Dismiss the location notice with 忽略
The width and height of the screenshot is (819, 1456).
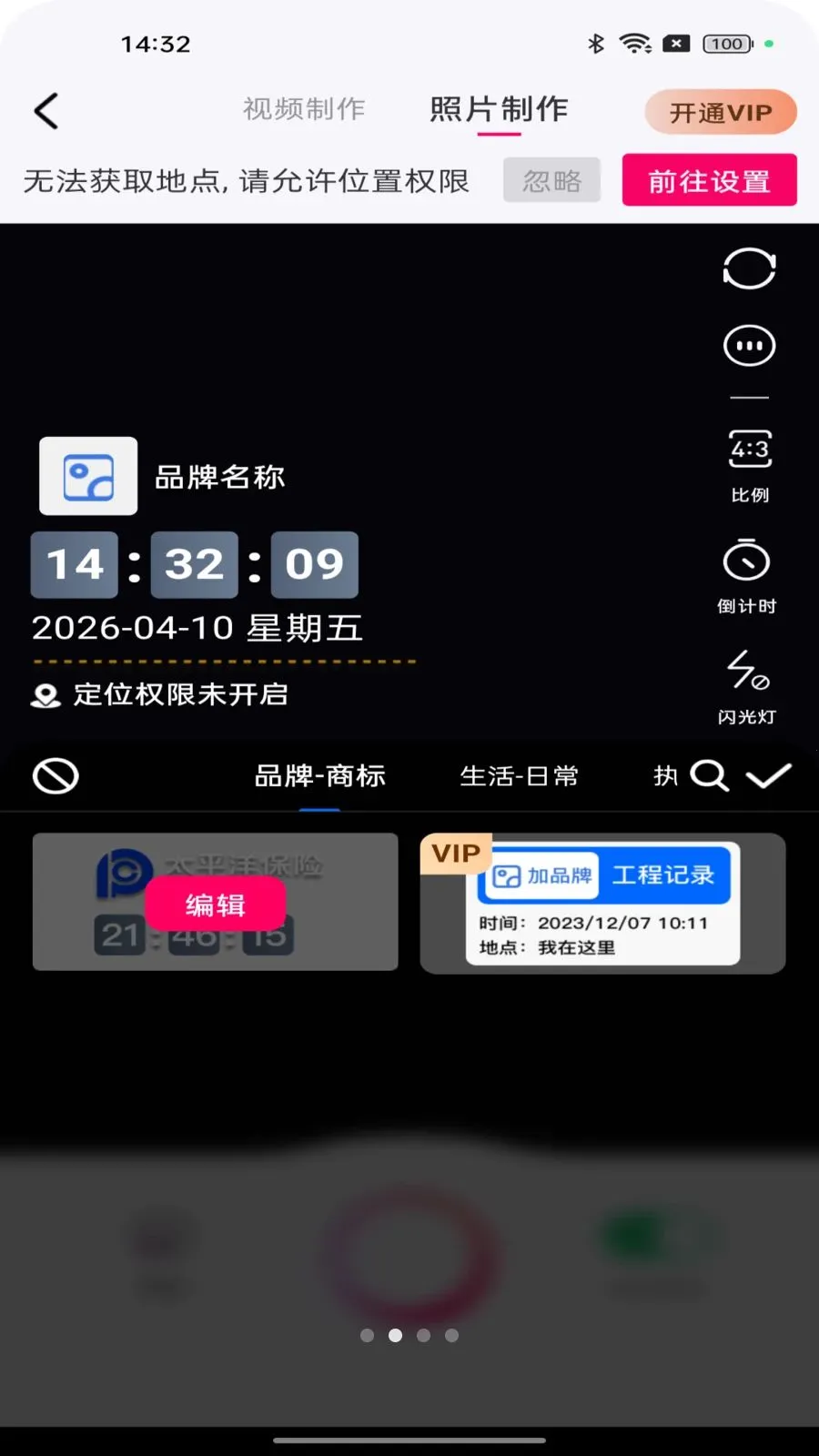[x=551, y=180]
